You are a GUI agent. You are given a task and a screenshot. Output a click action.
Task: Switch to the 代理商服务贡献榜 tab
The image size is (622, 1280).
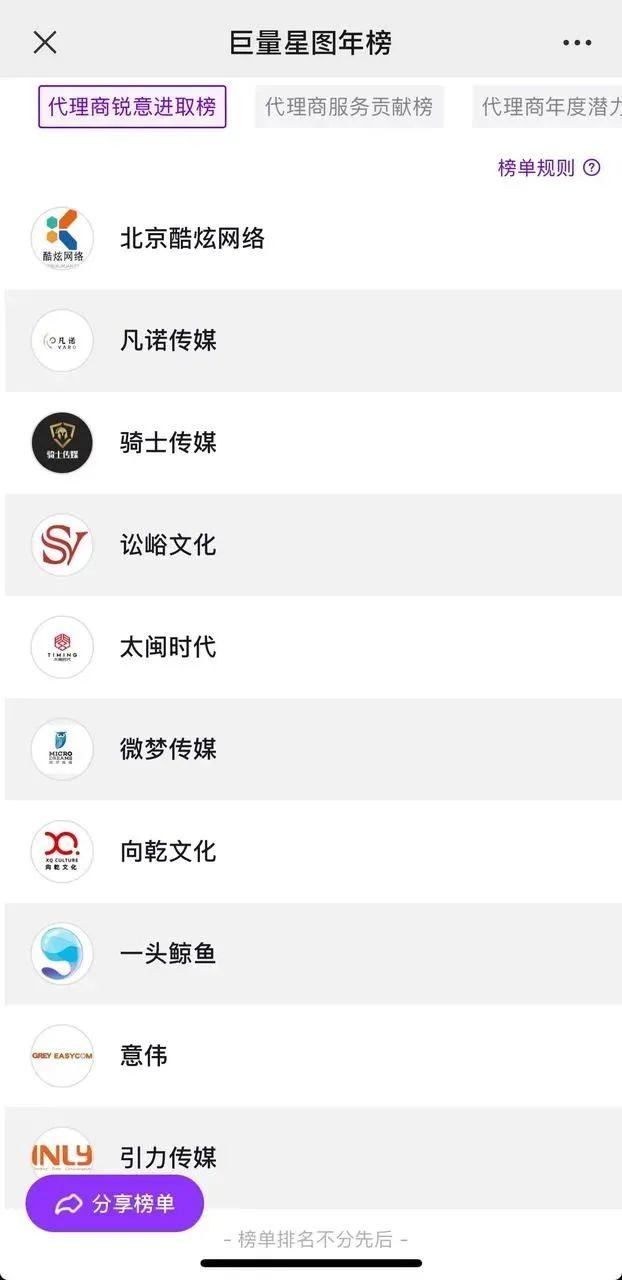click(349, 107)
